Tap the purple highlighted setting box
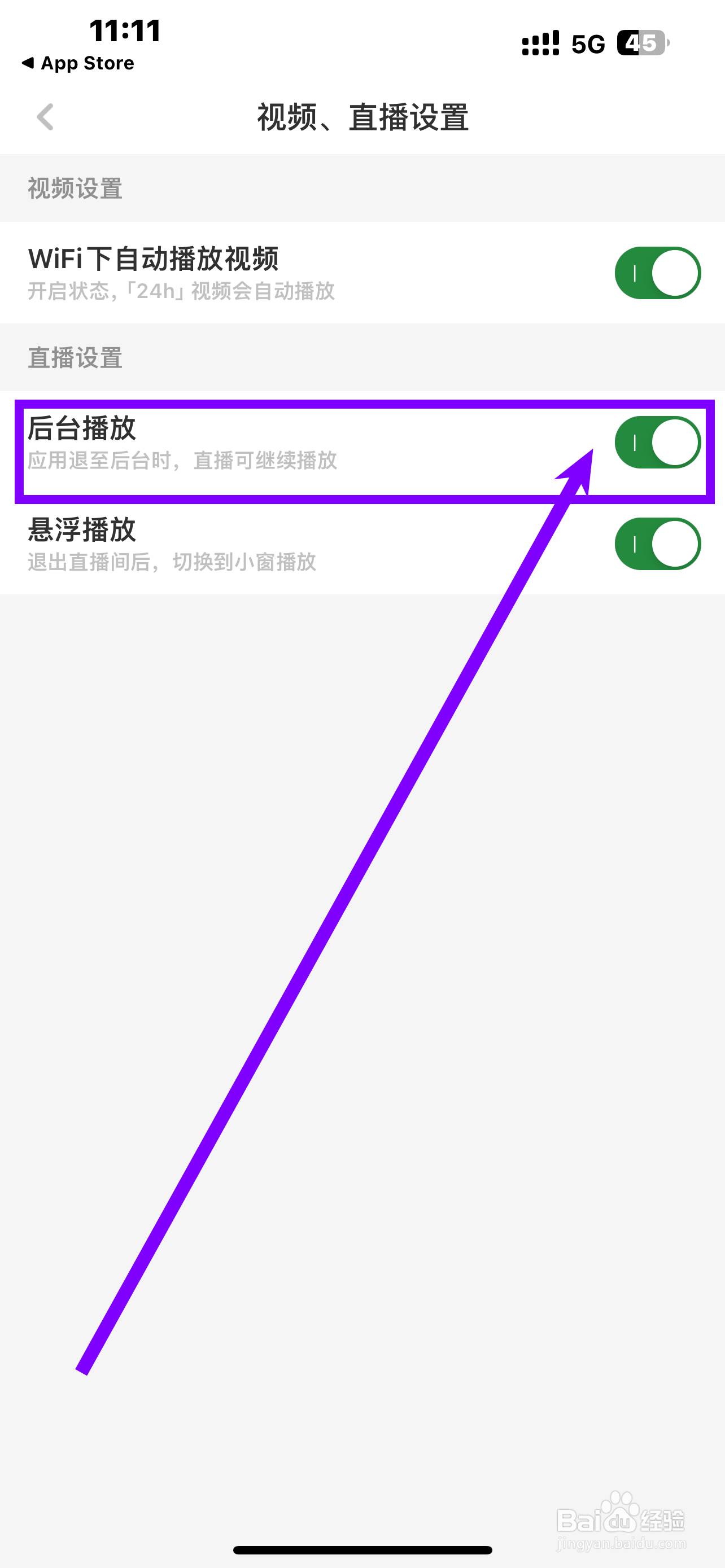725x1568 pixels. 362,452
